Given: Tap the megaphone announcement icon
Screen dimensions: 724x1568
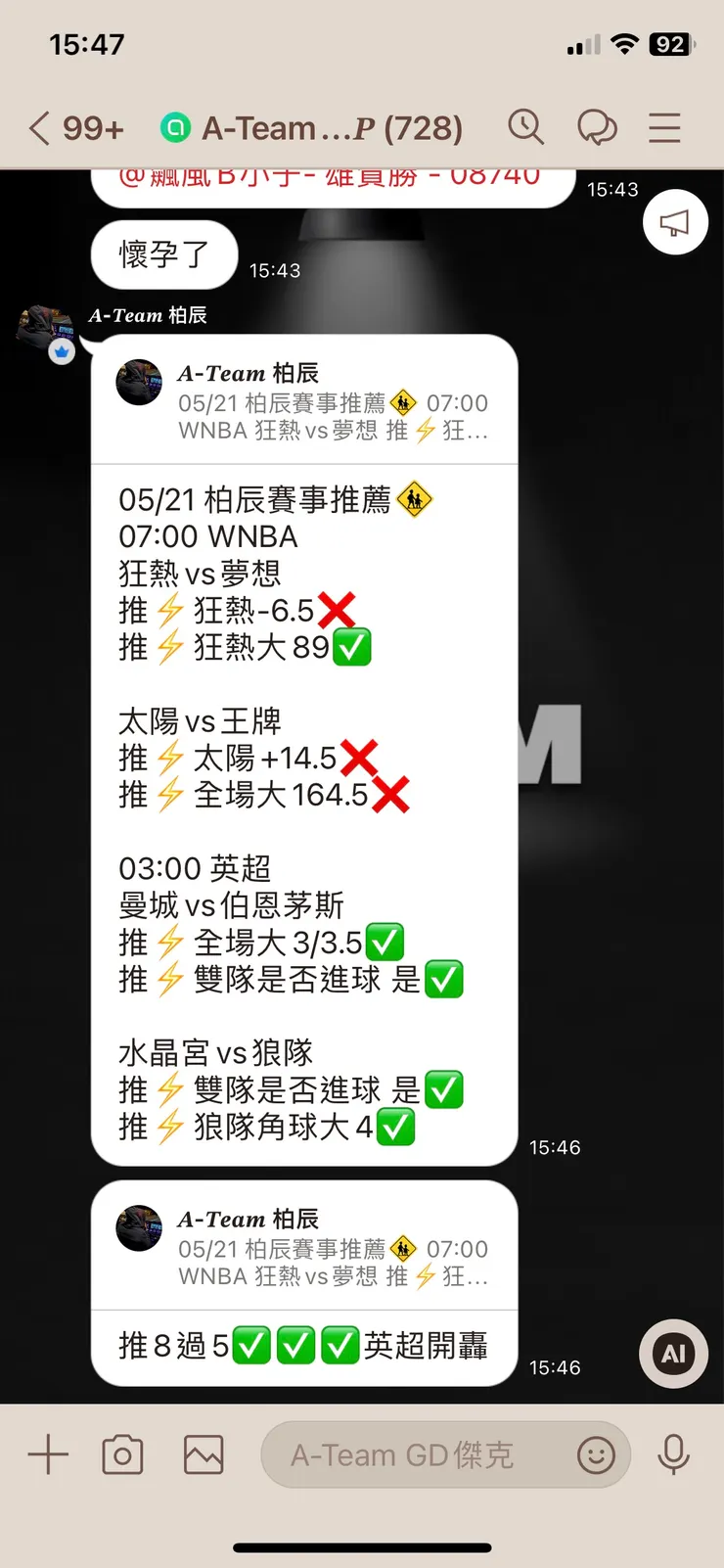Looking at the screenshot, I should point(674,222).
